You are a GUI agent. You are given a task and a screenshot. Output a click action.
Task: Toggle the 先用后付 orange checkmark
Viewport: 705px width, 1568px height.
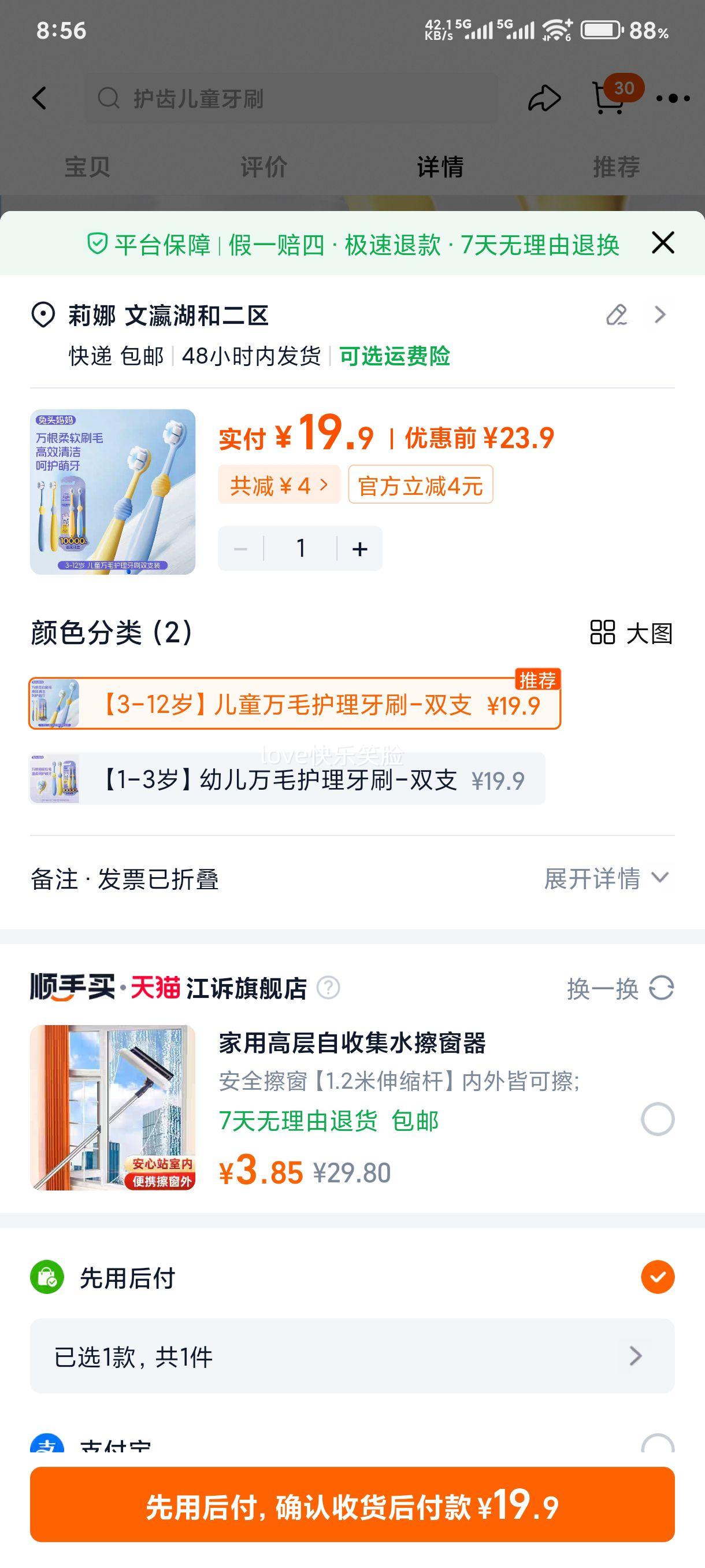pos(659,1278)
